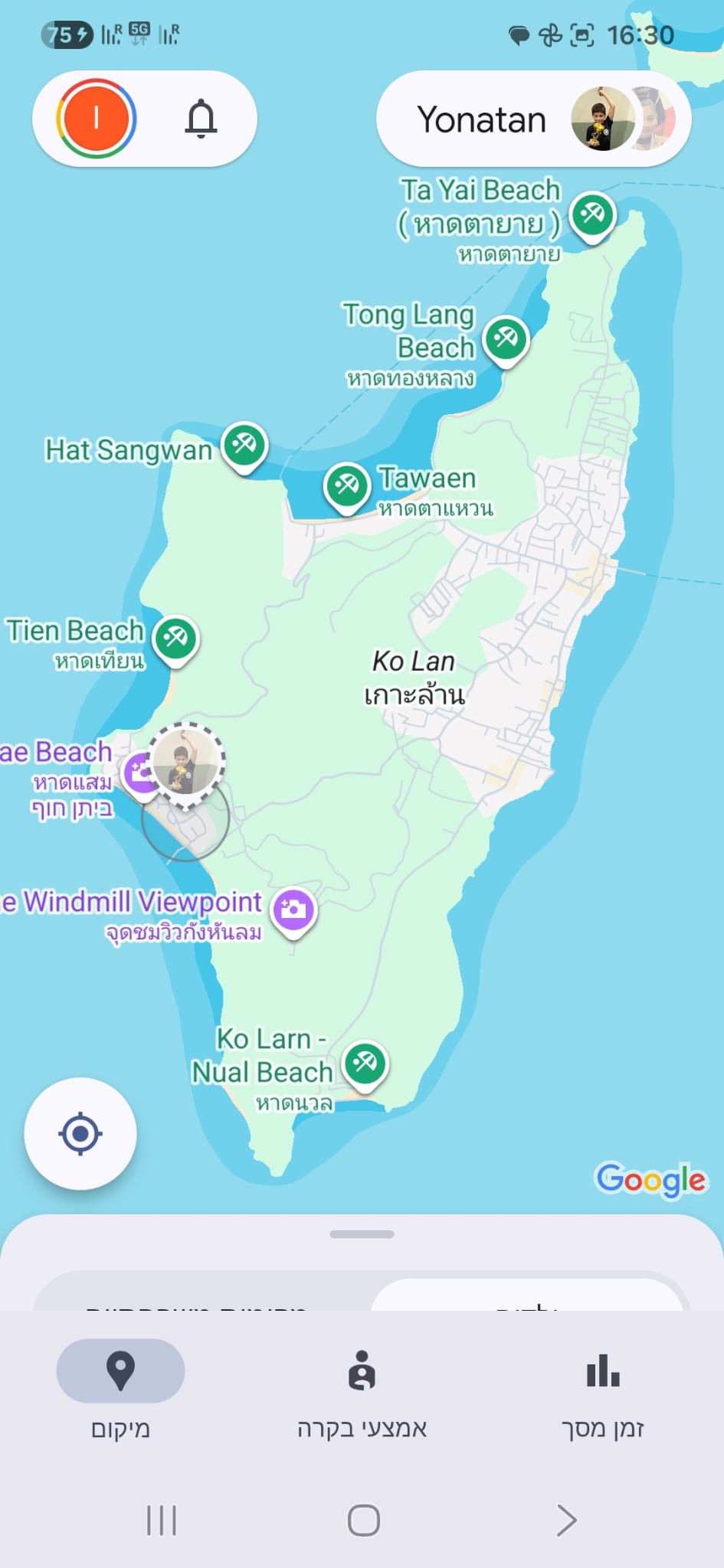Open the Yonatan child selector
Screen dimensions: 724x1568
[533, 119]
